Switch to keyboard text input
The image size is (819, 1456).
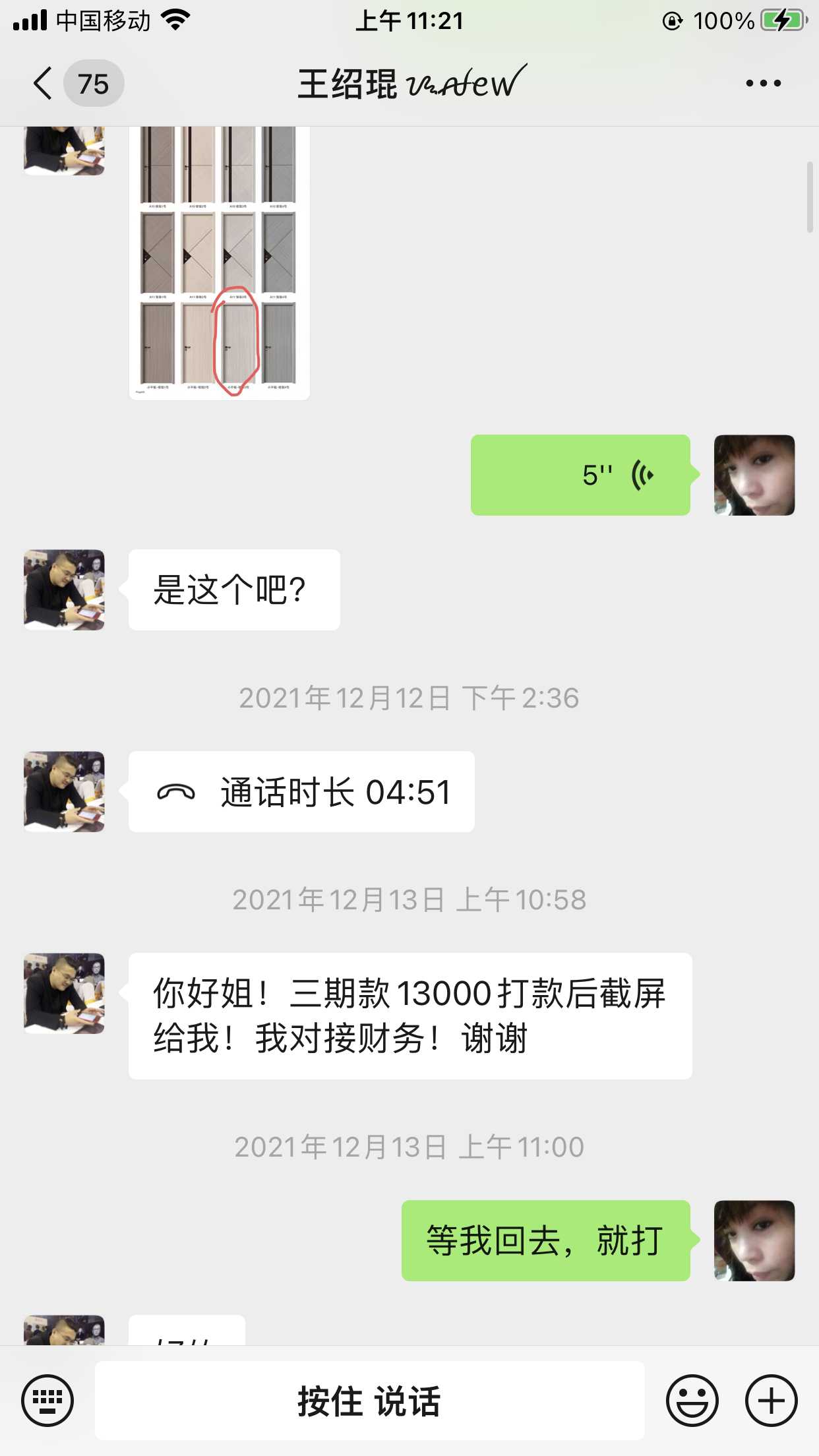(47, 1401)
